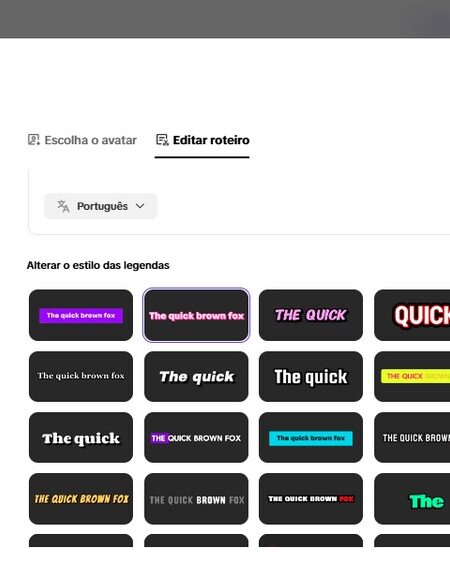The width and height of the screenshot is (450, 563).
Task: Choose the condensed white 'The quick' style
Action: (x=311, y=376)
